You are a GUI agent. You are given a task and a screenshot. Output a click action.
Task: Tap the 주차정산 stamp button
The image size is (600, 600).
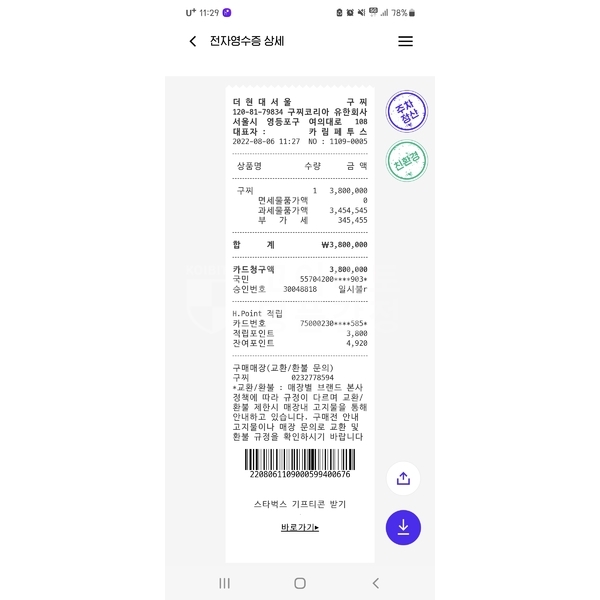point(406,111)
